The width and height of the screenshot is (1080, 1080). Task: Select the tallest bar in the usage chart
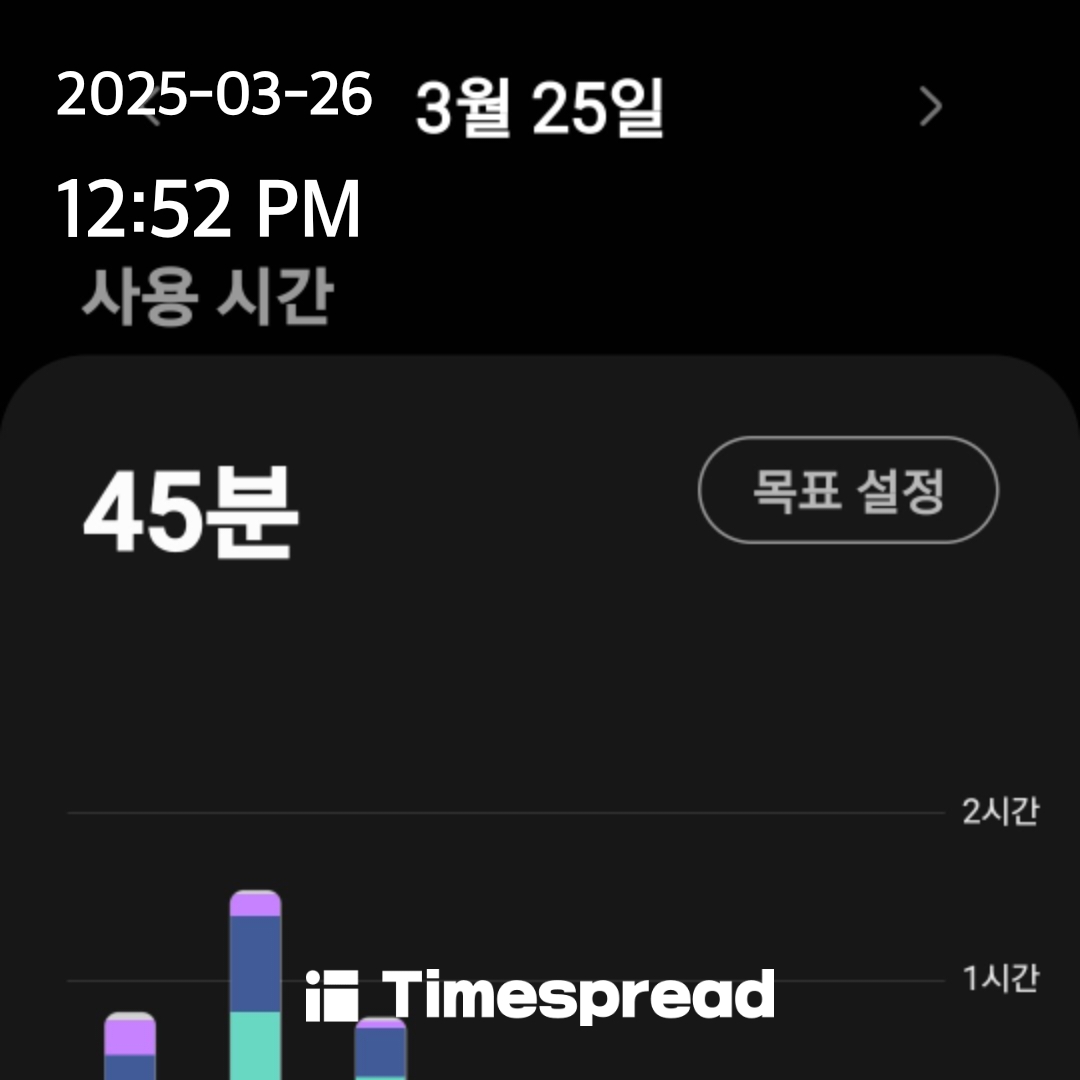[x=255, y=980]
